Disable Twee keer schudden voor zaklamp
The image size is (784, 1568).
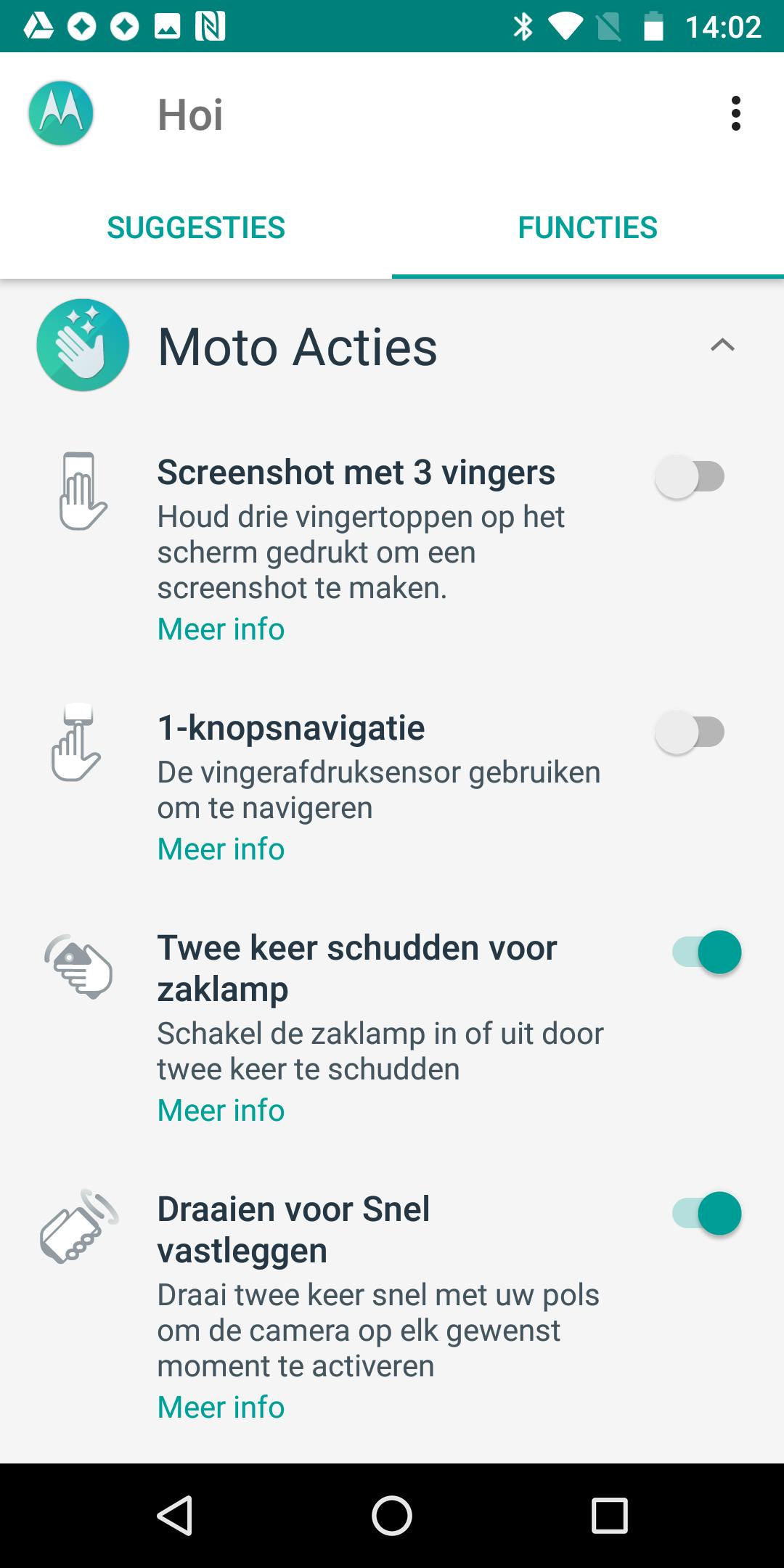tap(706, 952)
